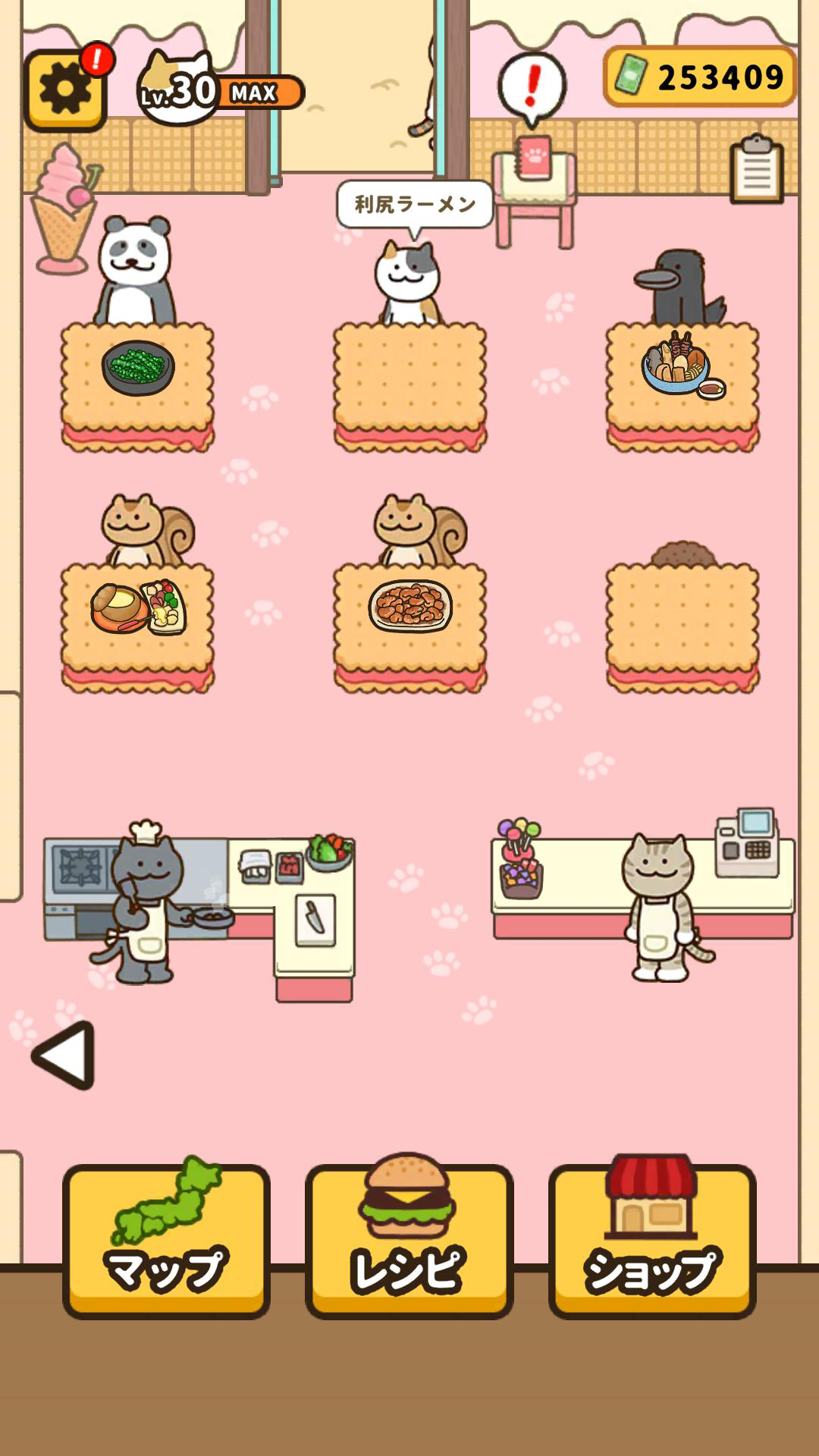Open the レシピ recipe menu
The width and height of the screenshot is (819, 1456).
[409, 1240]
